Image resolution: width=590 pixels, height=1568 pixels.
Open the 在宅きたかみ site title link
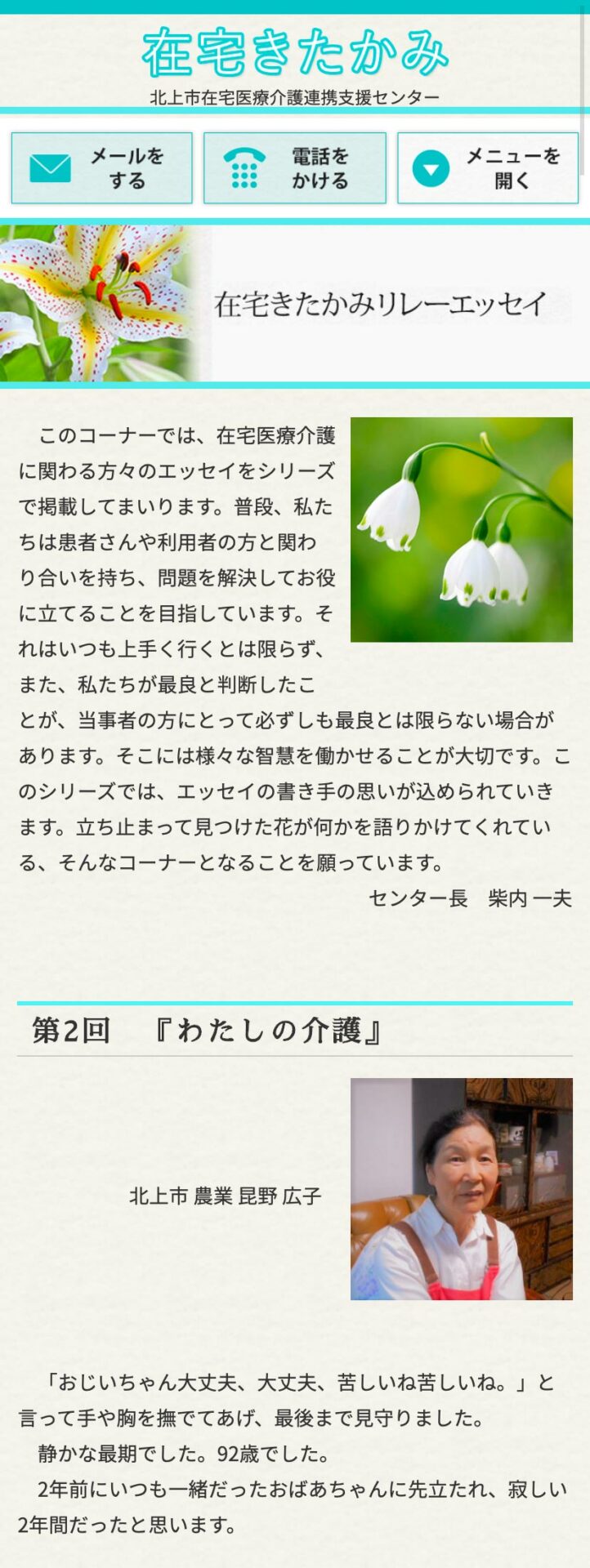295,54
